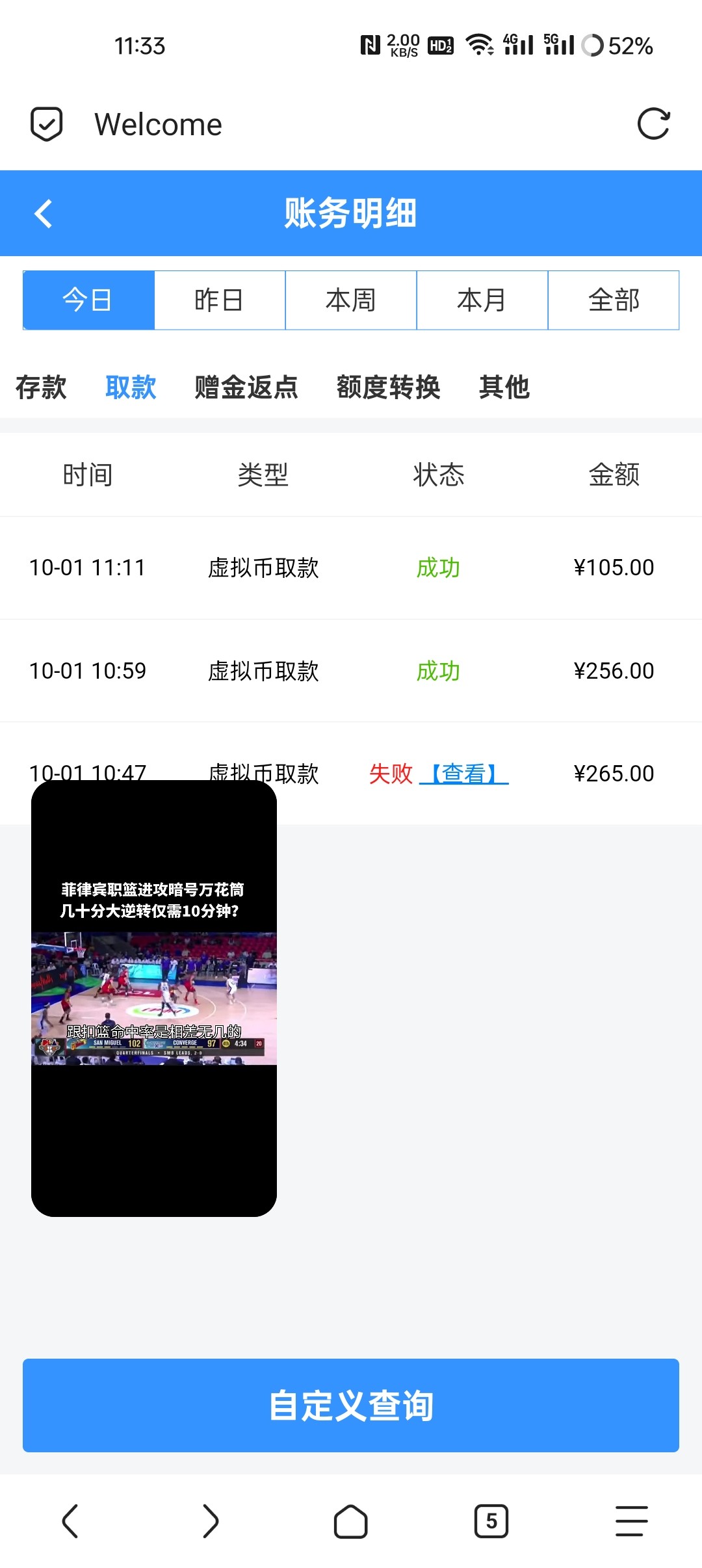Image resolution: width=702 pixels, height=1568 pixels.
Task: Open the browser menu
Action: tap(632, 1521)
